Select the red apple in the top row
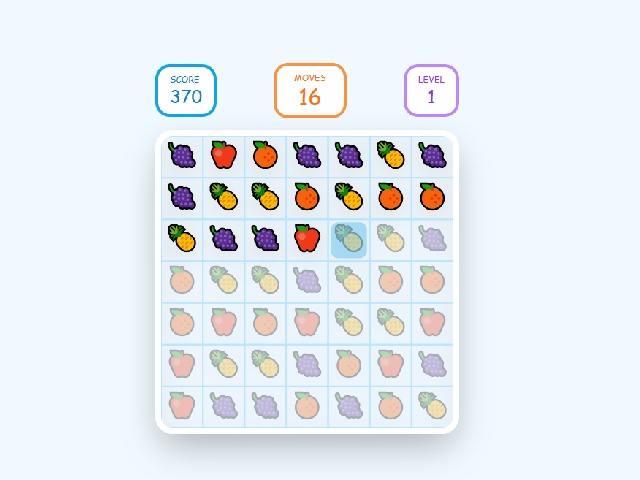The image size is (640, 480). tap(224, 155)
